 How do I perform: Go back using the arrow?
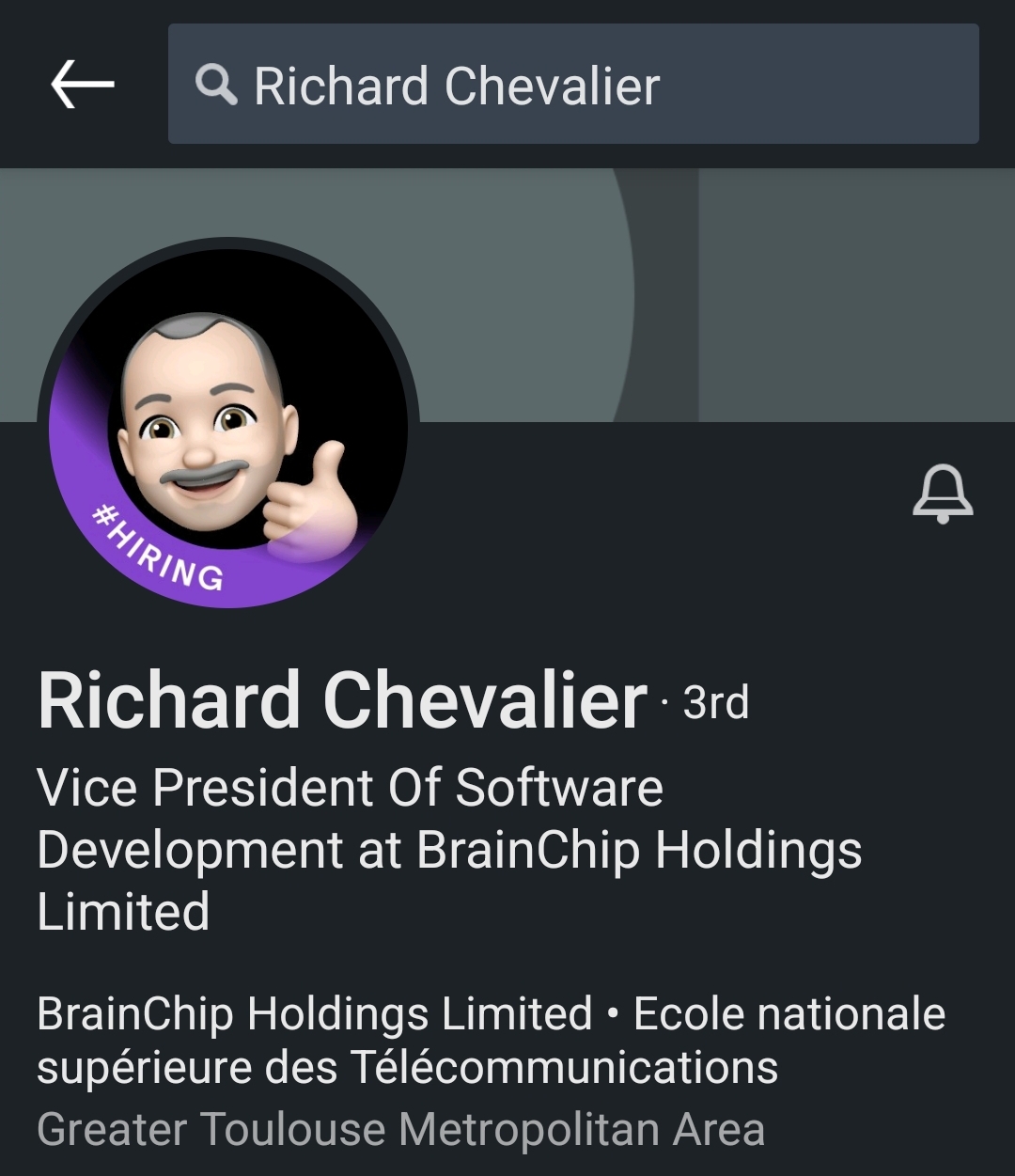[83, 85]
